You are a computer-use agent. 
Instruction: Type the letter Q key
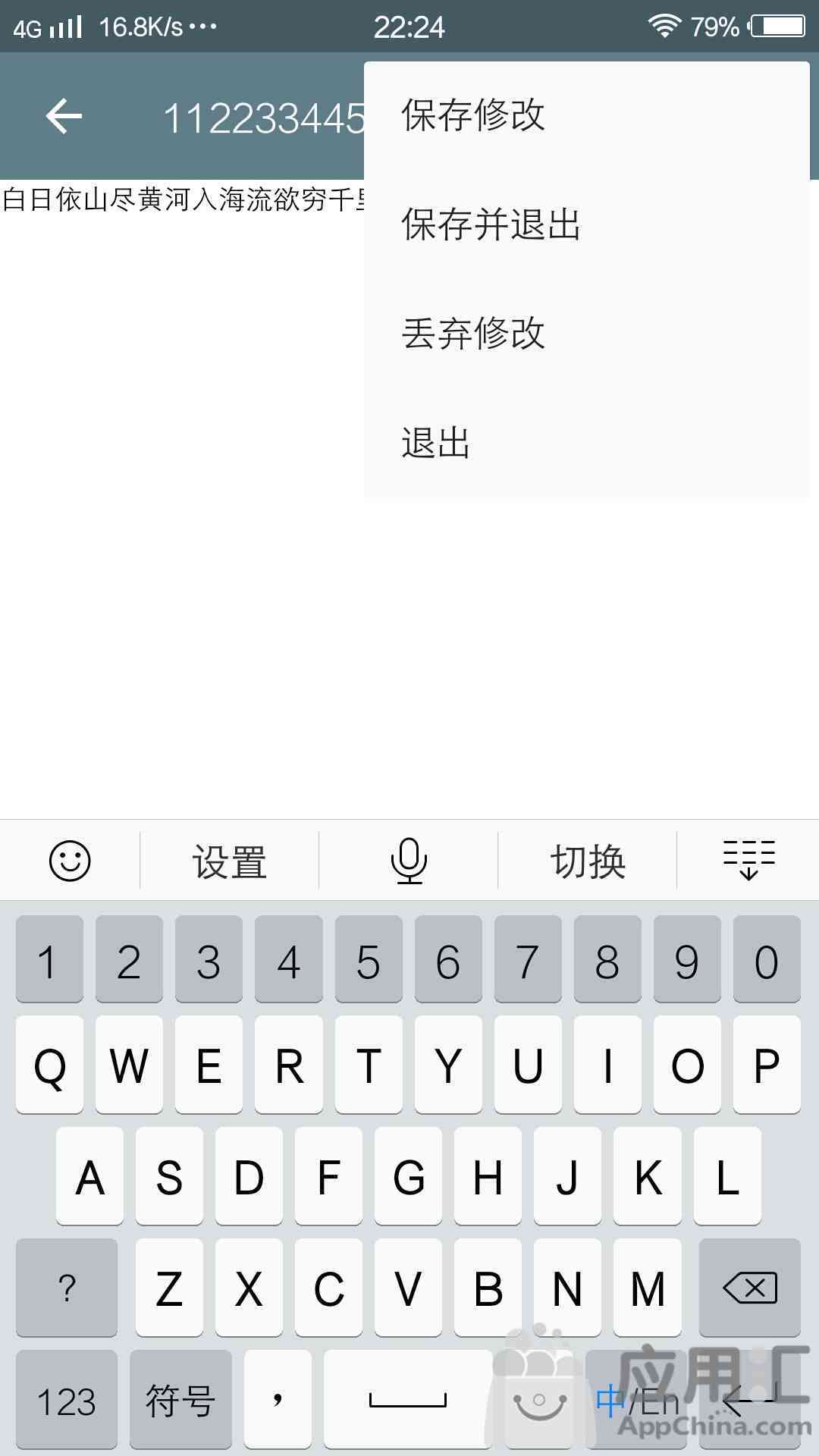[x=49, y=1065]
